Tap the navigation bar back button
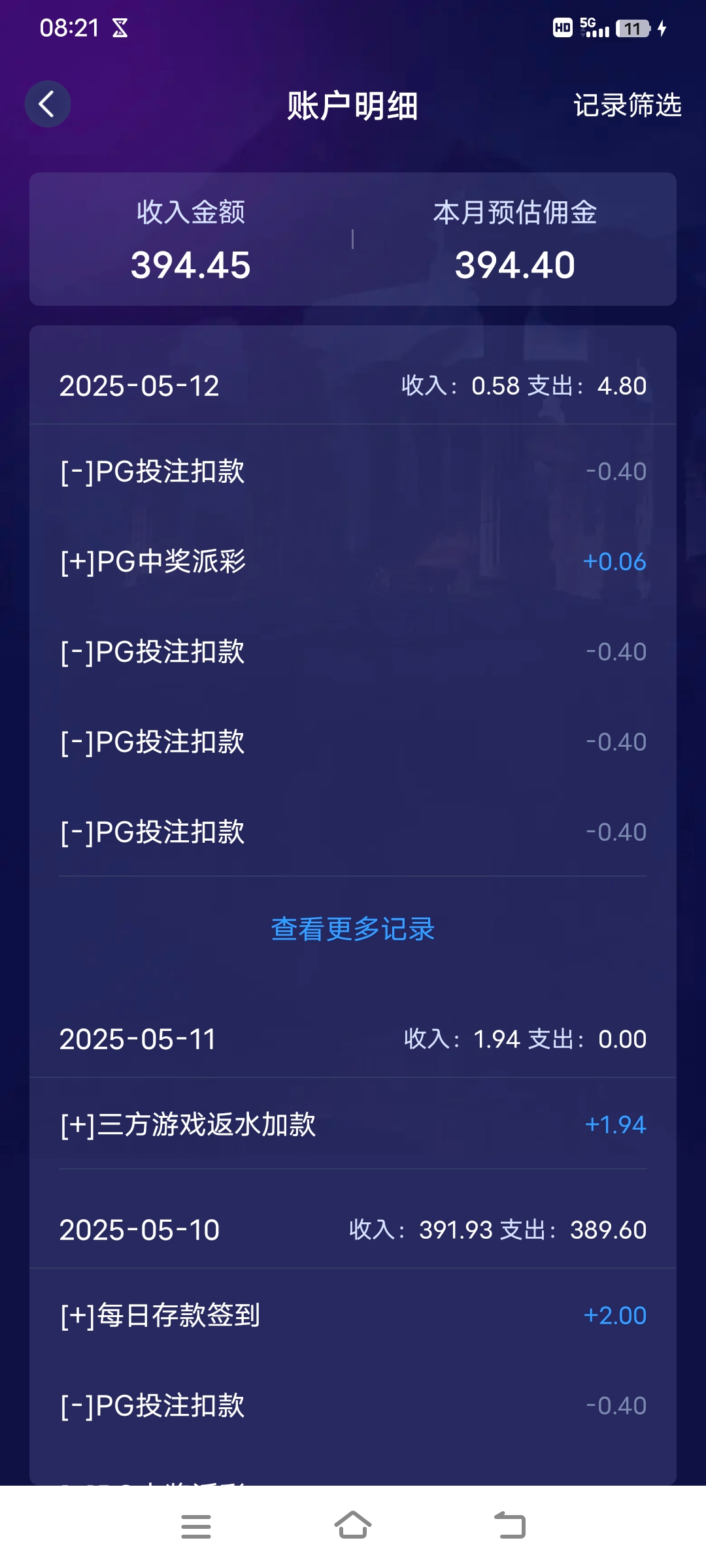 [511, 1527]
